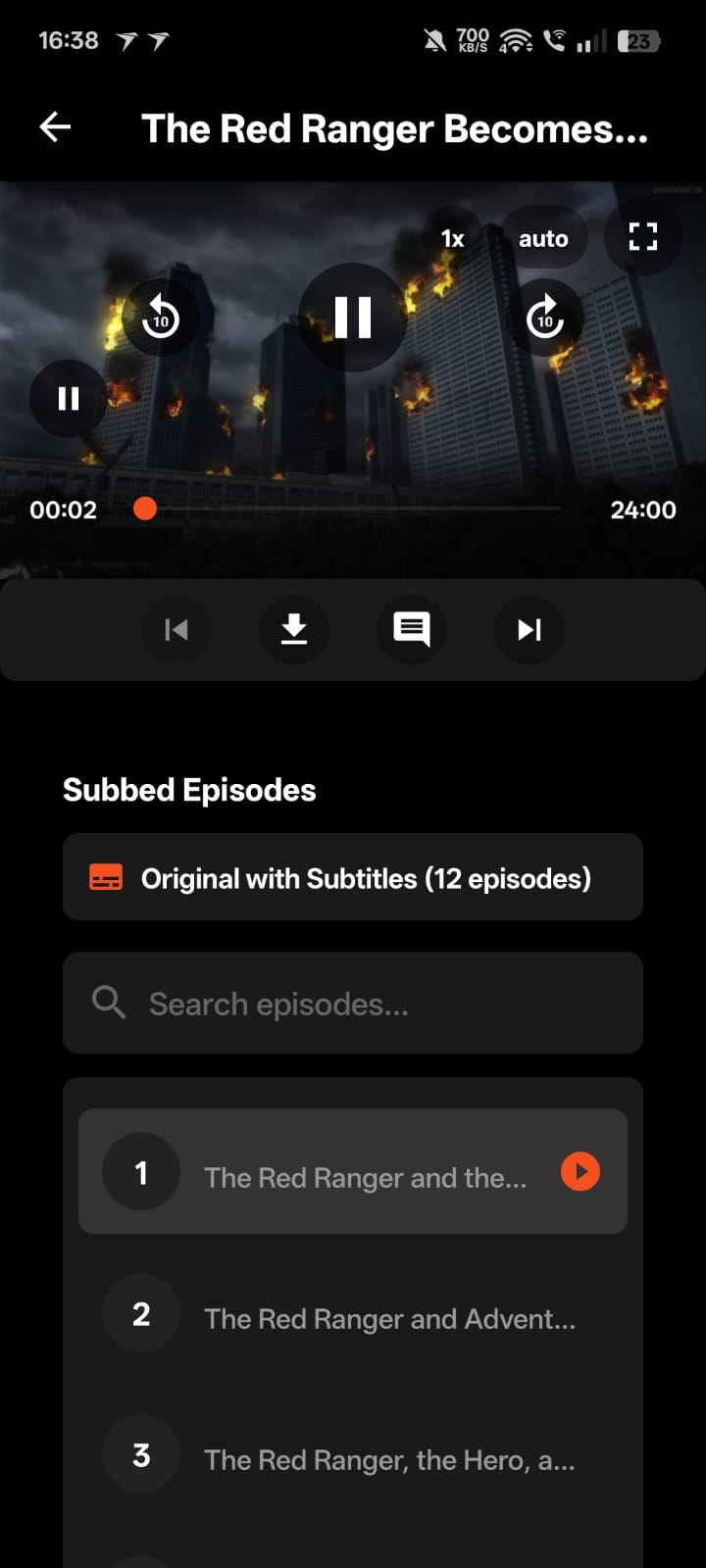Toggle the floating pause control
Image resolution: width=706 pixels, height=1568 pixels.
tap(67, 399)
